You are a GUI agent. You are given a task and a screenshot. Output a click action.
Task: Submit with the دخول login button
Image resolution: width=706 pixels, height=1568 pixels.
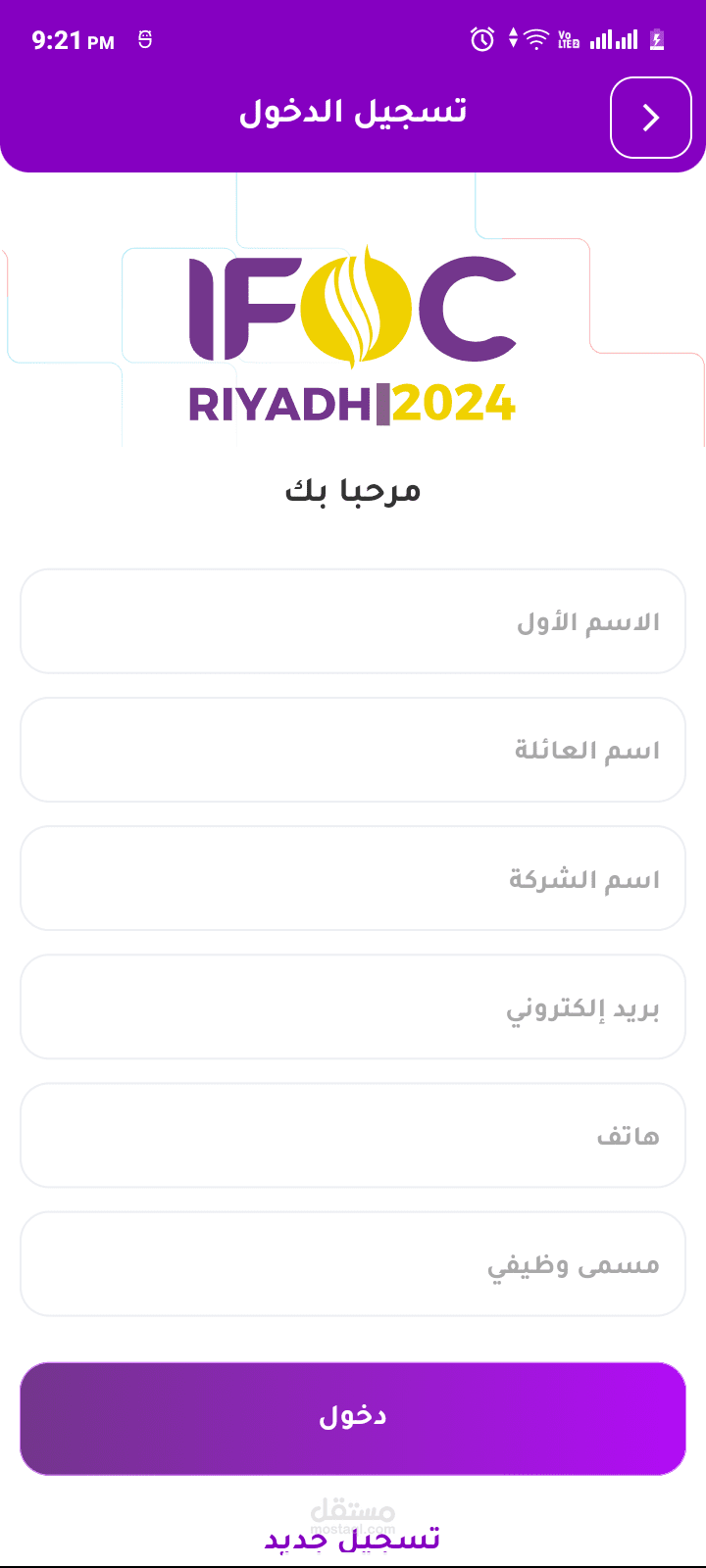click(353, 1418)
